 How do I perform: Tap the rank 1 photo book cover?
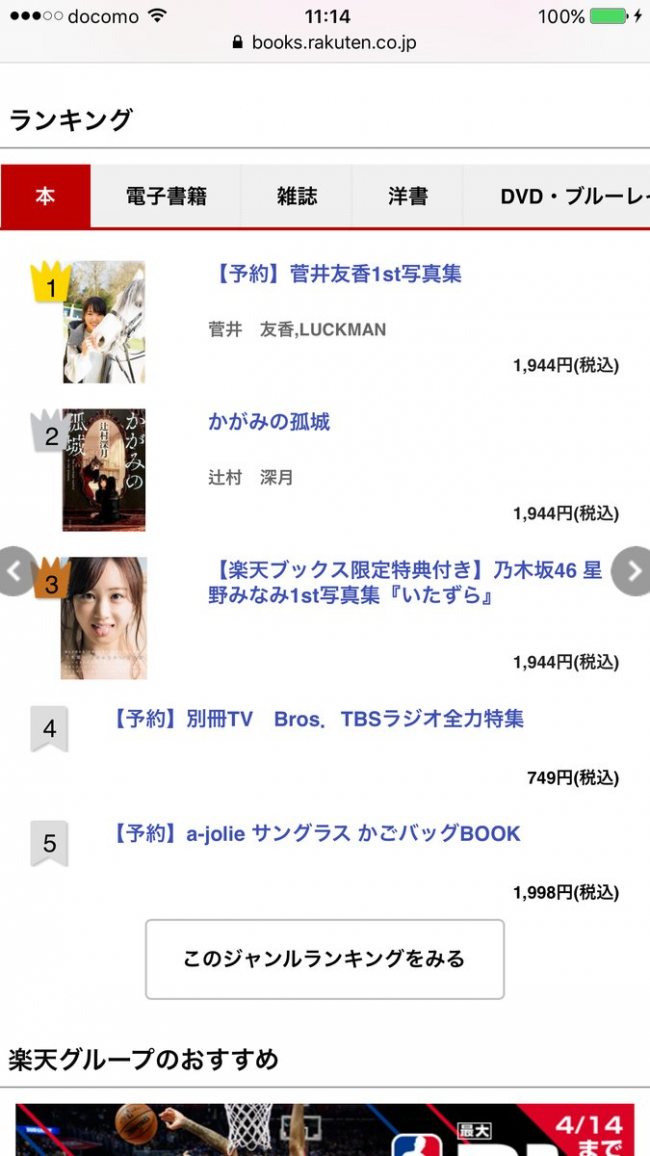pyautogui.click(x=104, y=322)
